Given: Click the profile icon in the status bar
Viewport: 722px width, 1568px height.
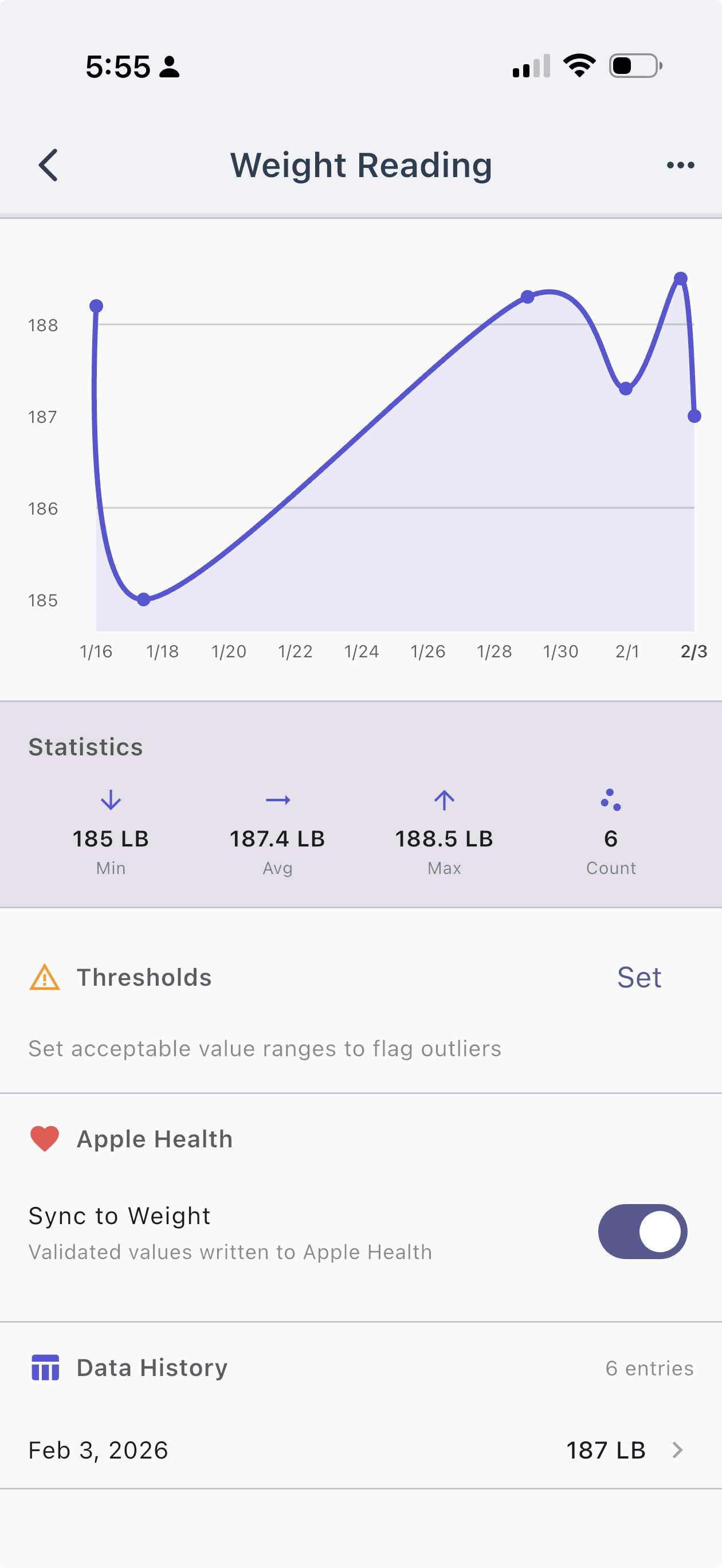Looking at the screenshot, I should (x=170, y=66).
